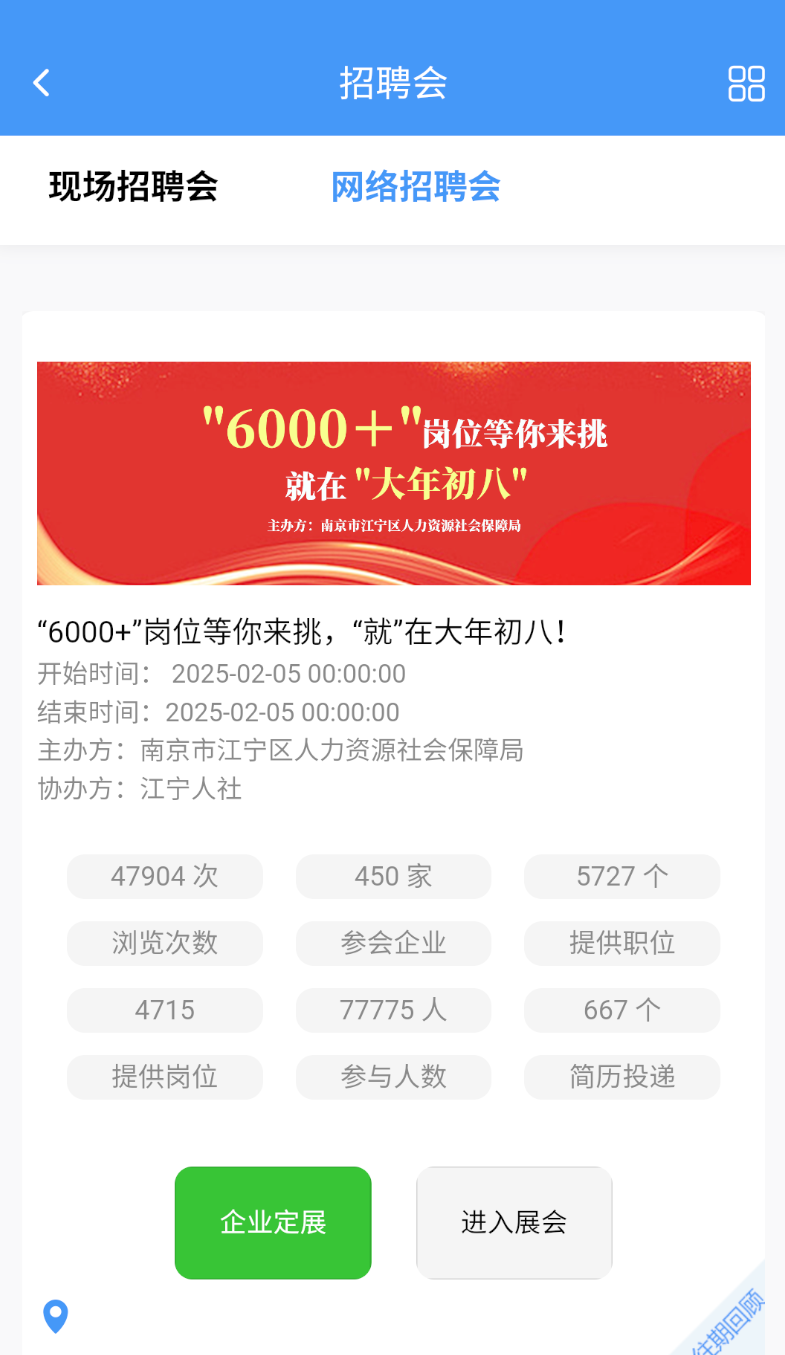Click the 进入展会 button

(513, 1222)
